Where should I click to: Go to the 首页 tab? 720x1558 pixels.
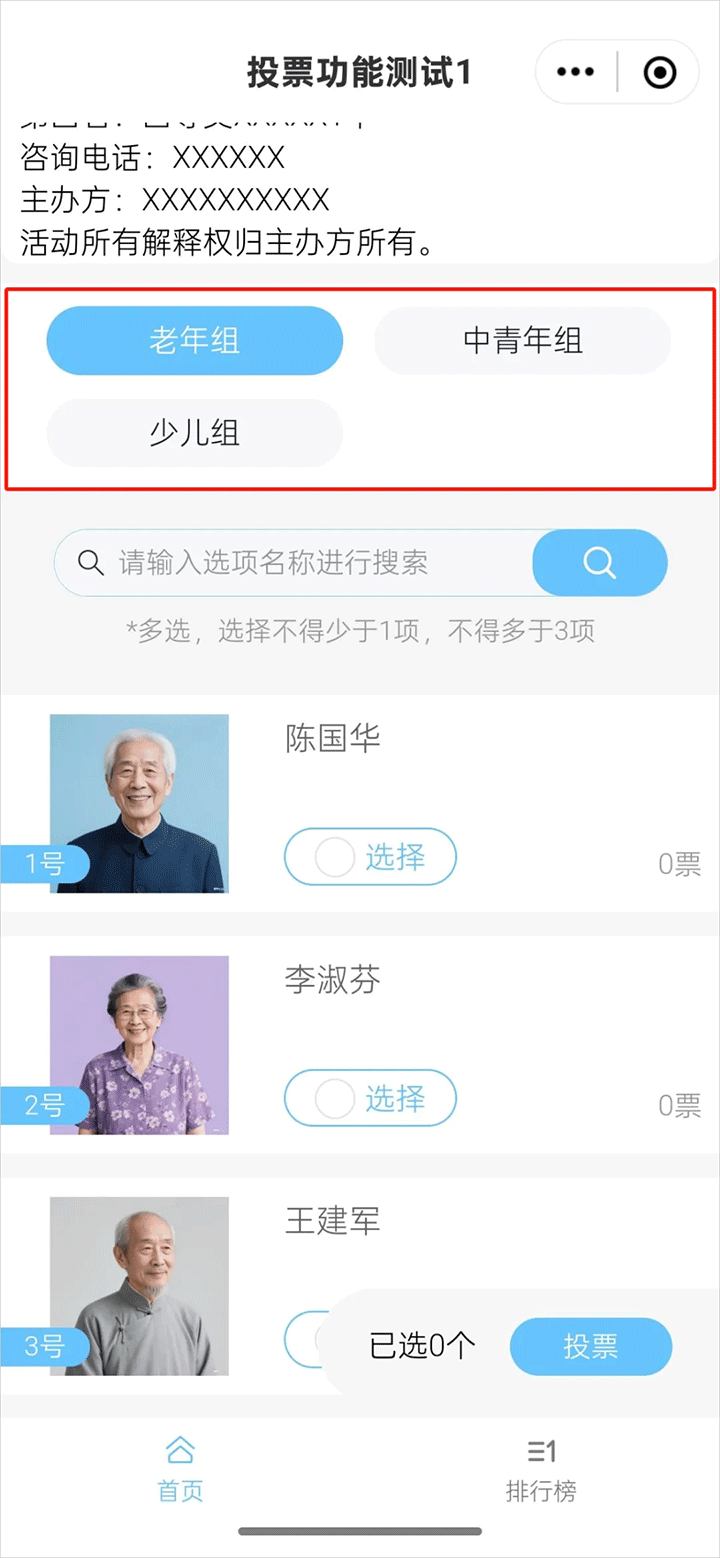(180, 1470)
